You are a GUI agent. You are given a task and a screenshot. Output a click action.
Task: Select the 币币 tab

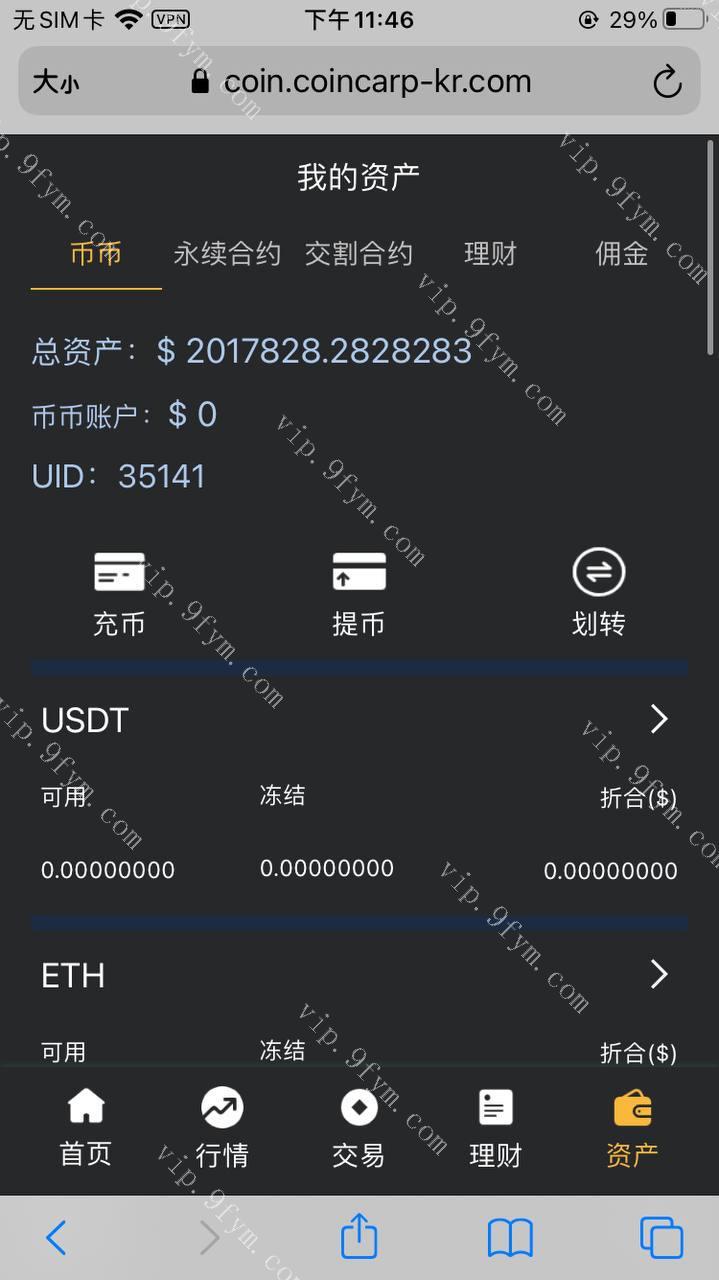click(96, 254)
